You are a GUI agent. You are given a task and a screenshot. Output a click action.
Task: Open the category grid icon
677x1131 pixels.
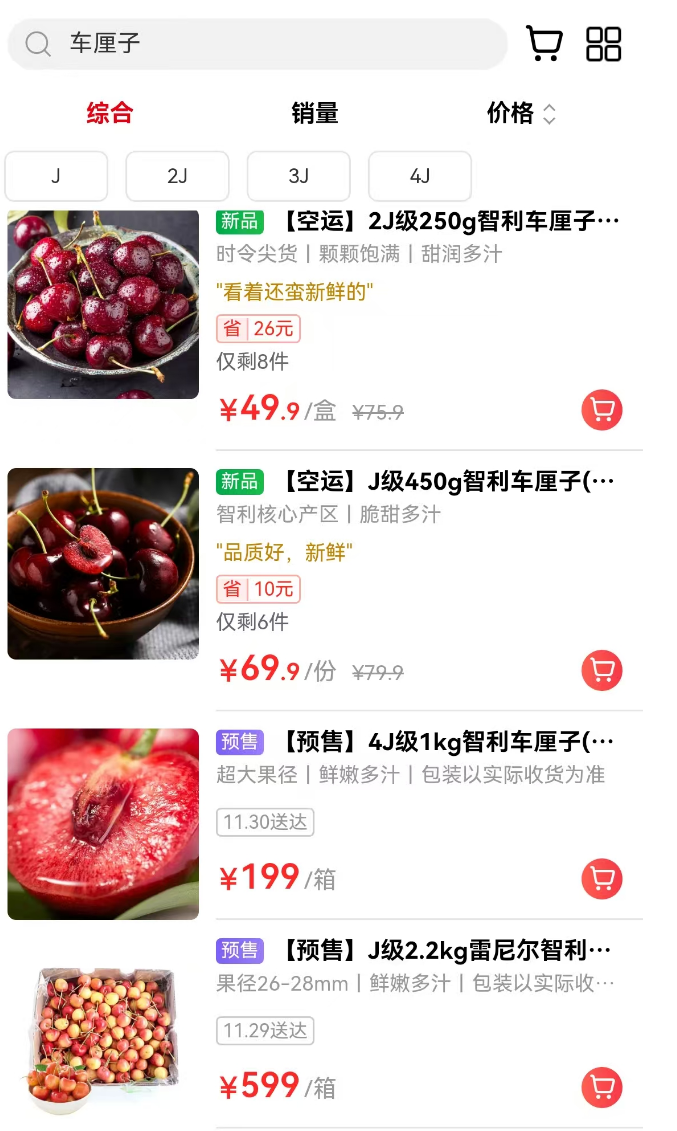coord(603,44)
